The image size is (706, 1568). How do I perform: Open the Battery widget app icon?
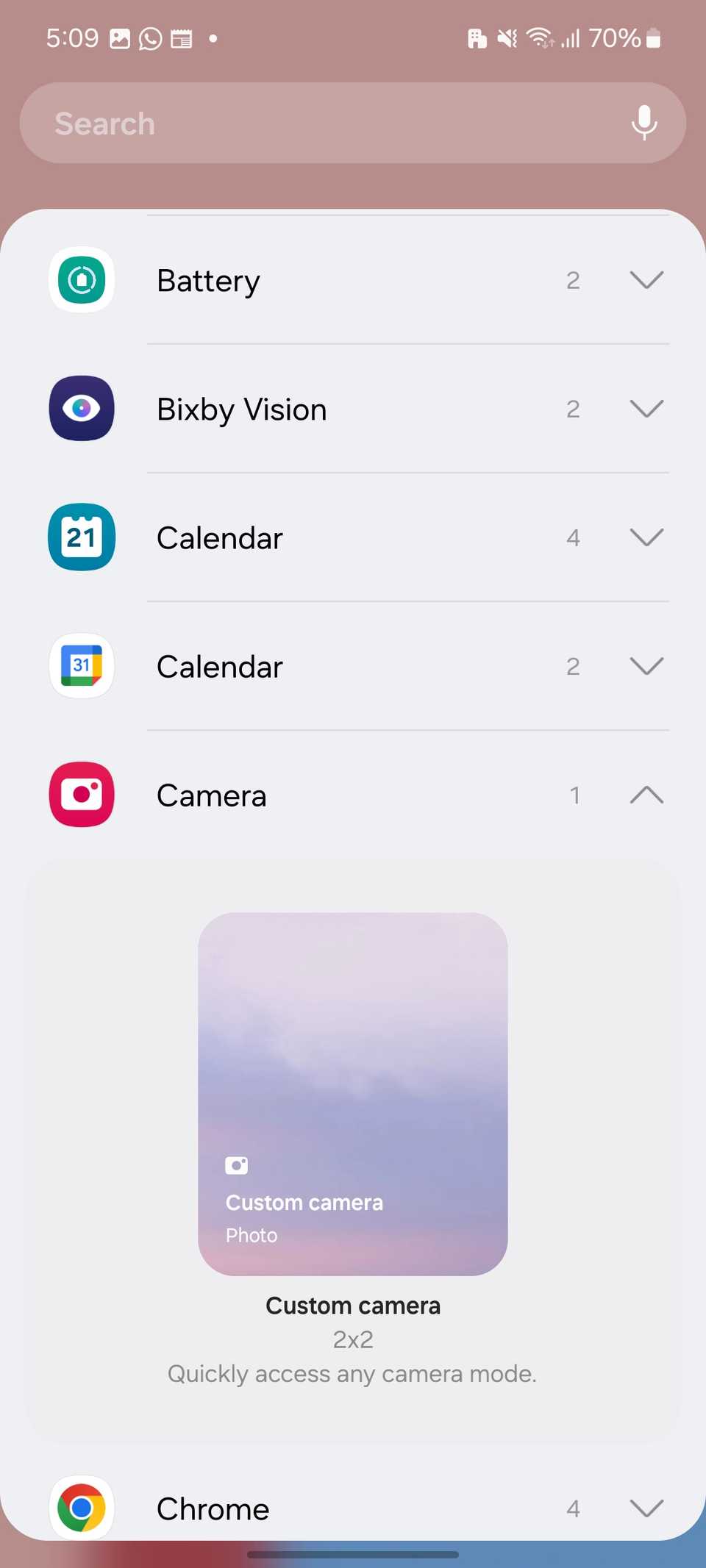point(81,280)
